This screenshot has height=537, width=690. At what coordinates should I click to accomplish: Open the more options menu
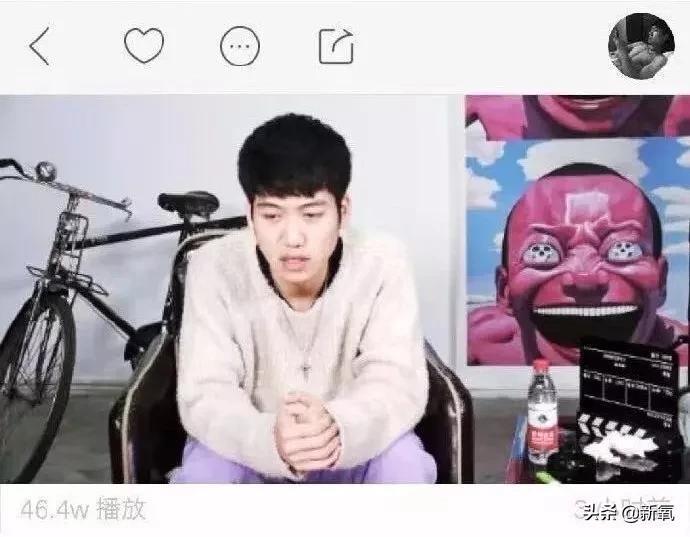[x=239, y=46]
